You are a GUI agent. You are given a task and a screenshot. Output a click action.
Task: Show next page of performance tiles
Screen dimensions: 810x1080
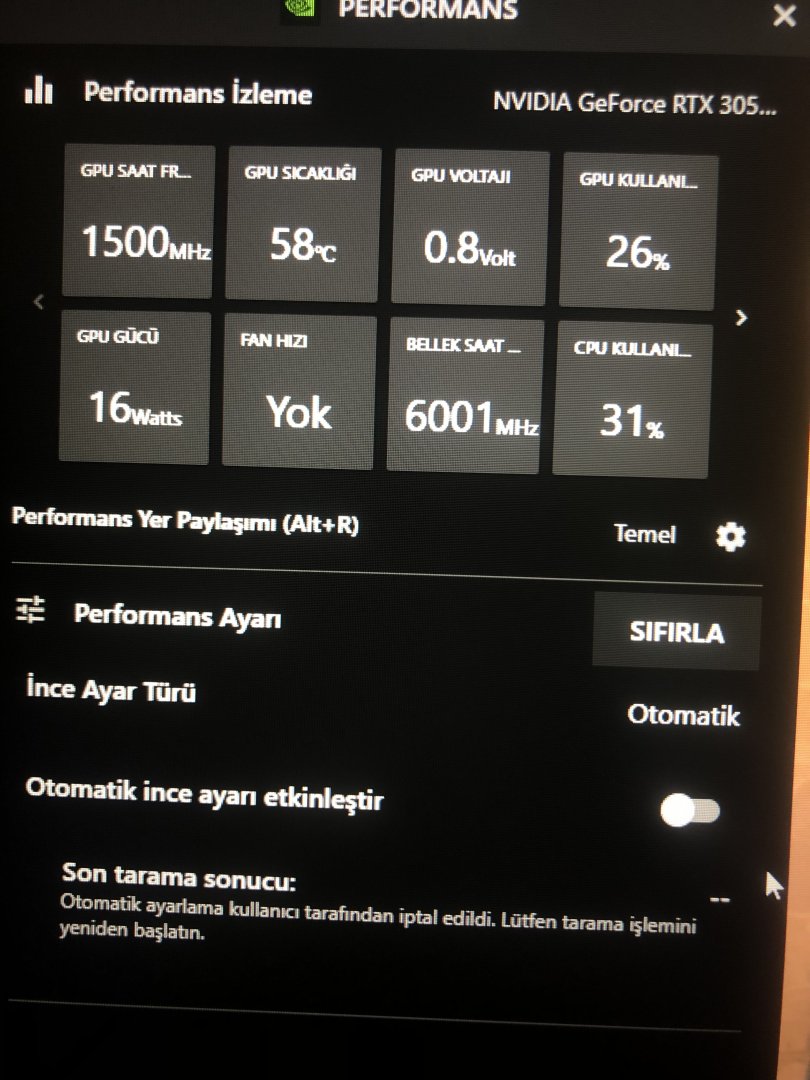(x=741, y=317)
